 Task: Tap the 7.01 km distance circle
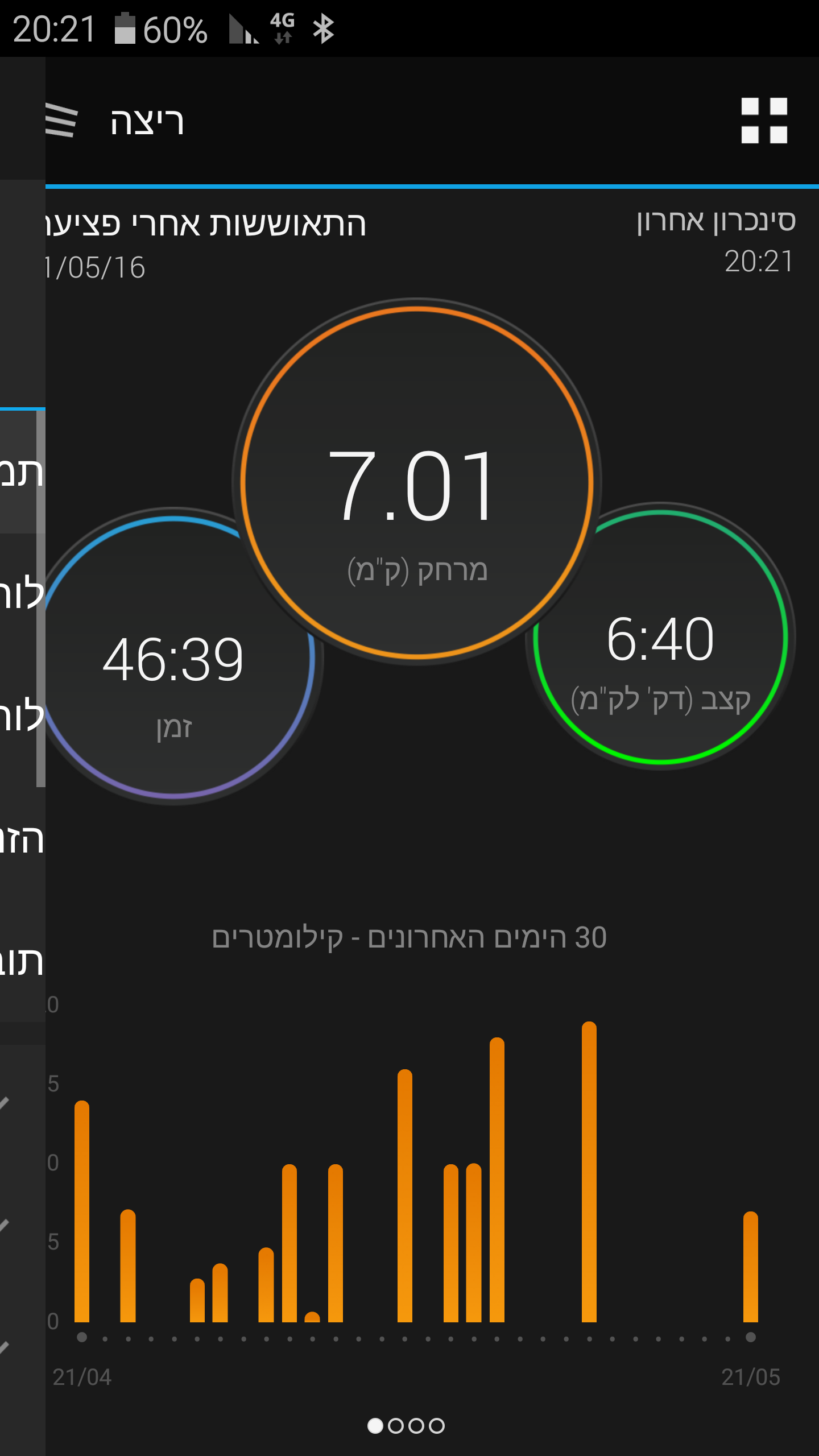click(416, 483)
